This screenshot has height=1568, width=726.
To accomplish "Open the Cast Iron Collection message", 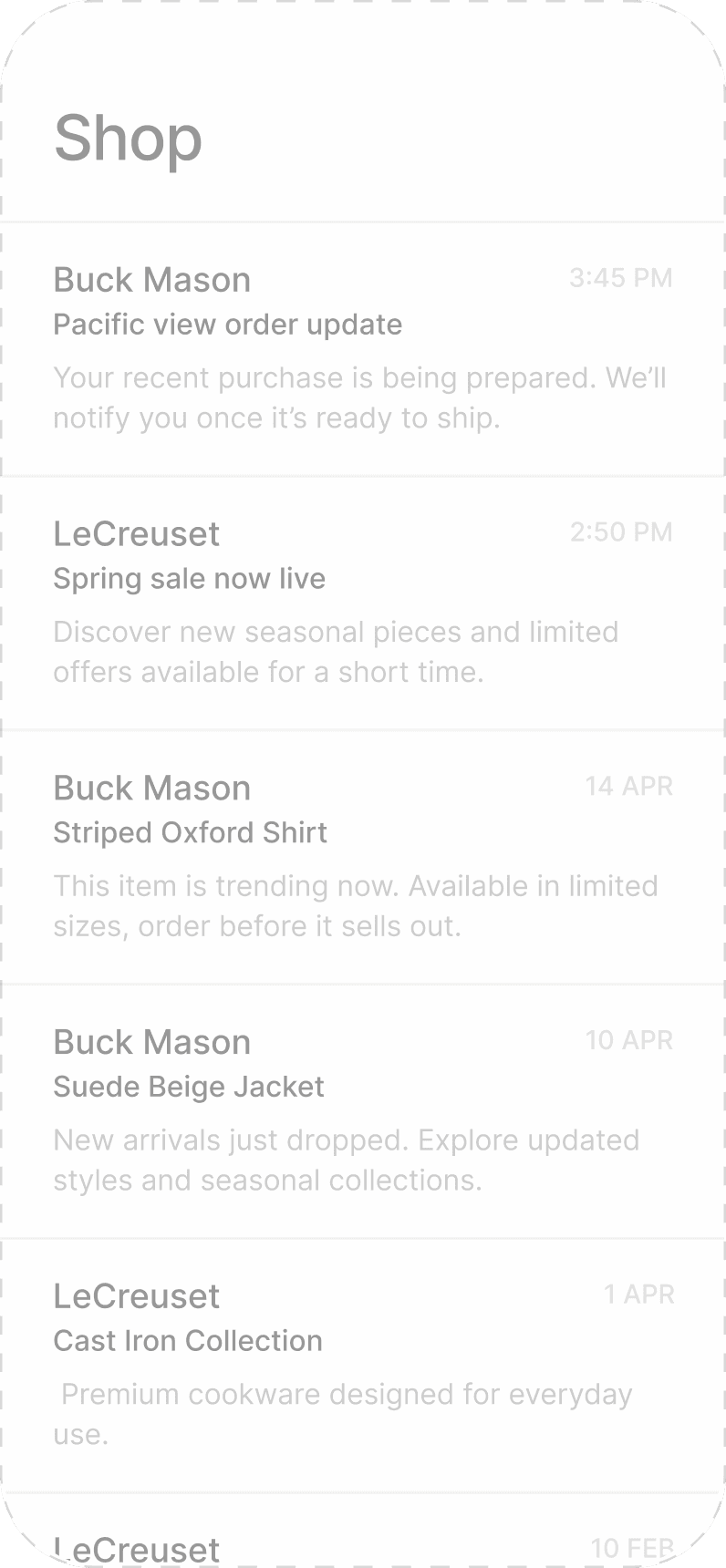I will click(362, 1366).
